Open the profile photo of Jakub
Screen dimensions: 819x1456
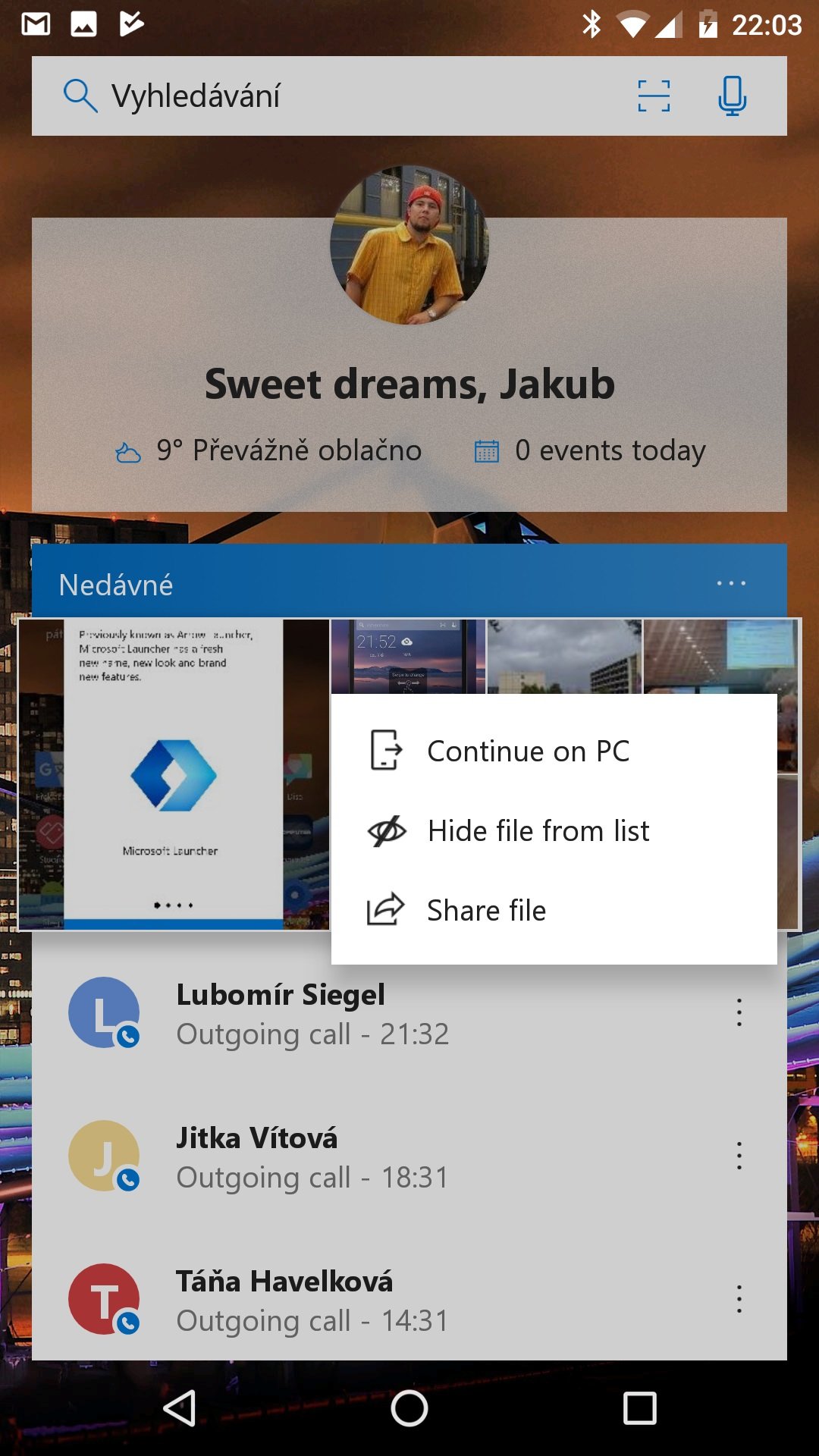409,245
